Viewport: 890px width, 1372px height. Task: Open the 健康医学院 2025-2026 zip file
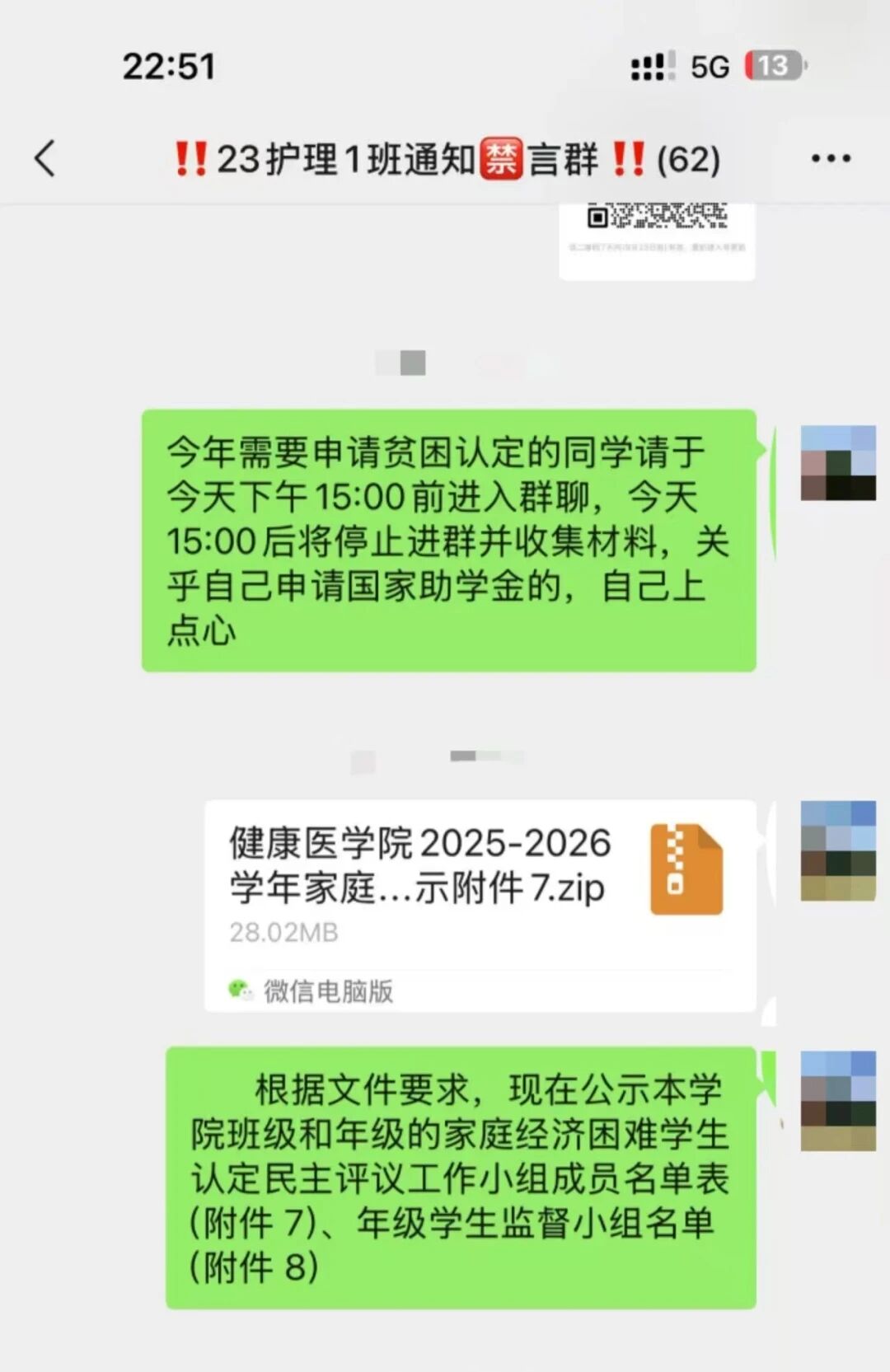click(480, 904)
